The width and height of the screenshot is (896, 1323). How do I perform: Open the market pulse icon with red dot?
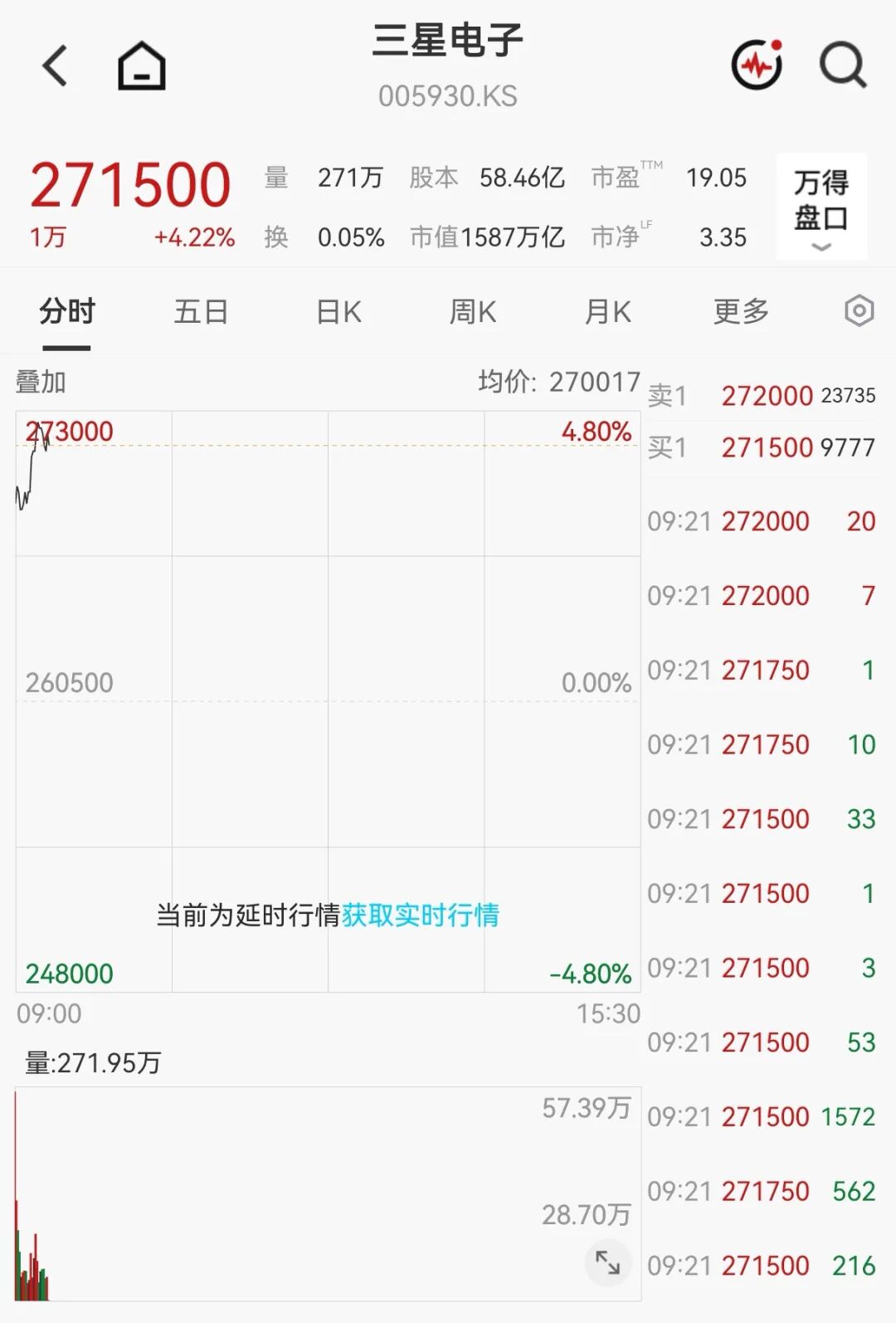(757, 64)
